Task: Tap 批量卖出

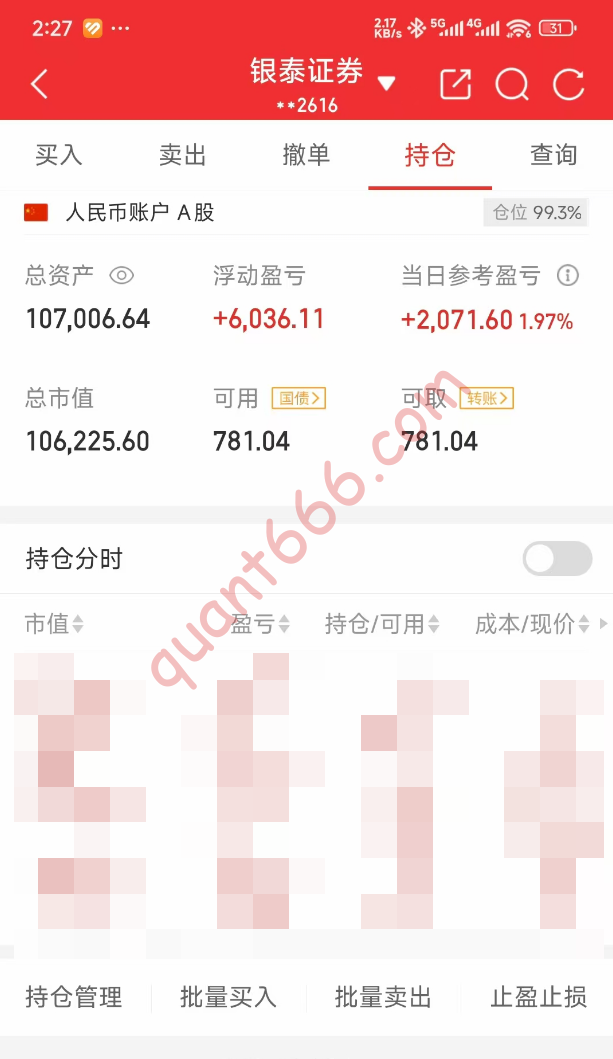Action: 383,997
